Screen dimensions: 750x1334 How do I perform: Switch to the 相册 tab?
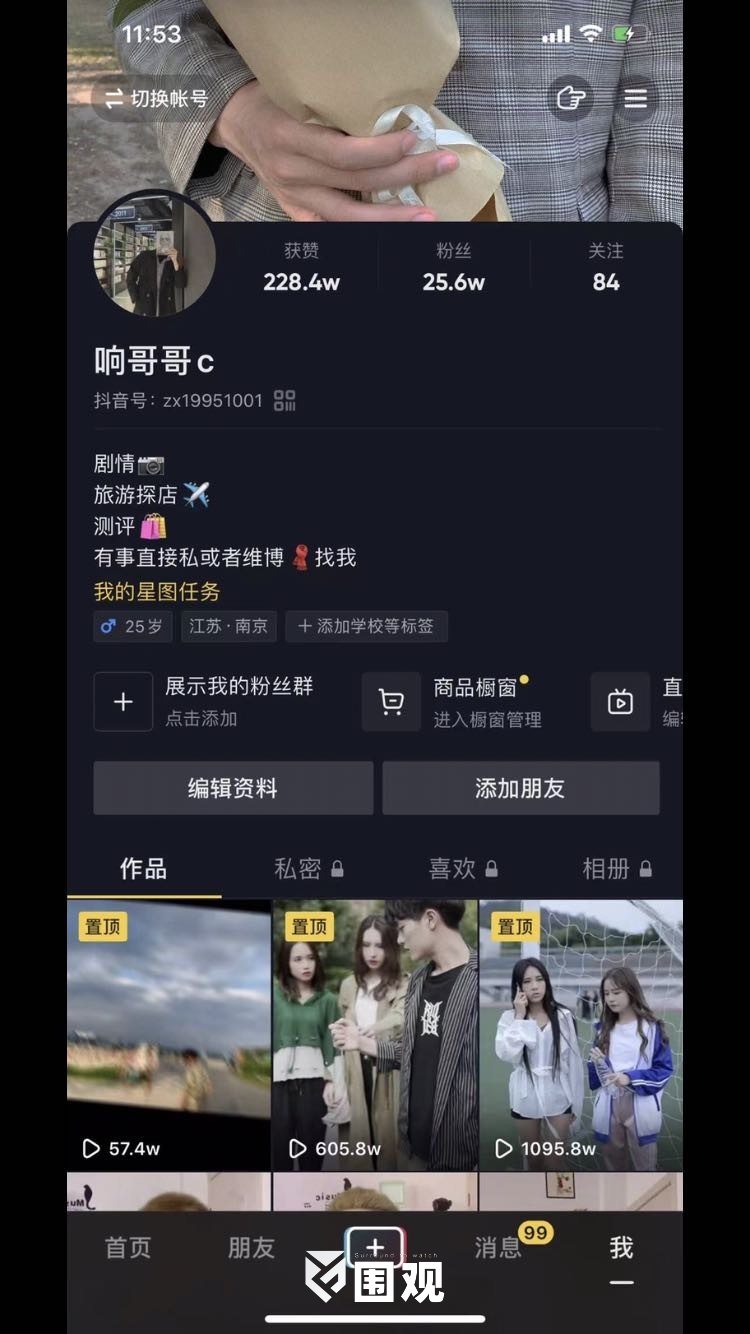pyautogui.click(x=616, y=869)
